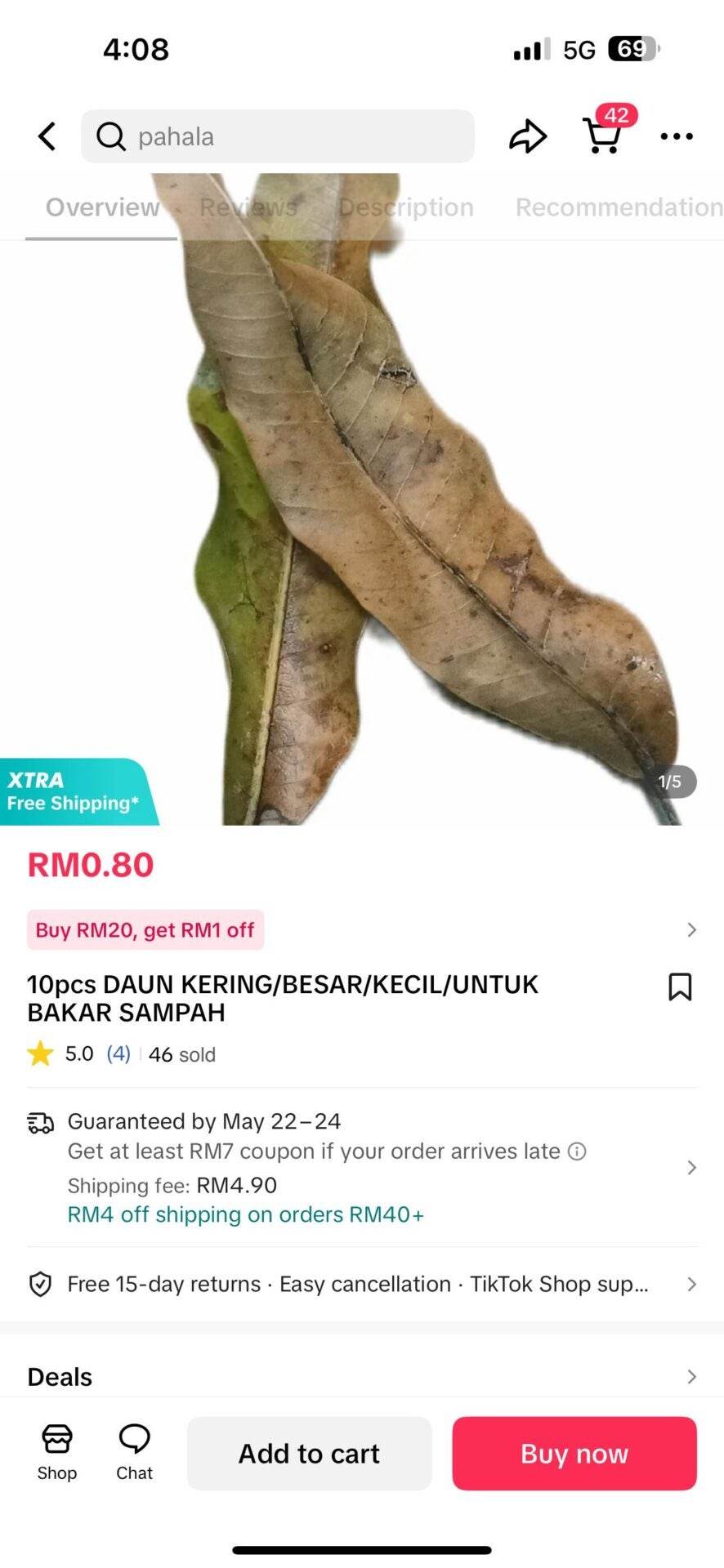Switch to the Reviews tab
Image resolution: width=724 pixels, height=1568 pixels.
[248, 207]
